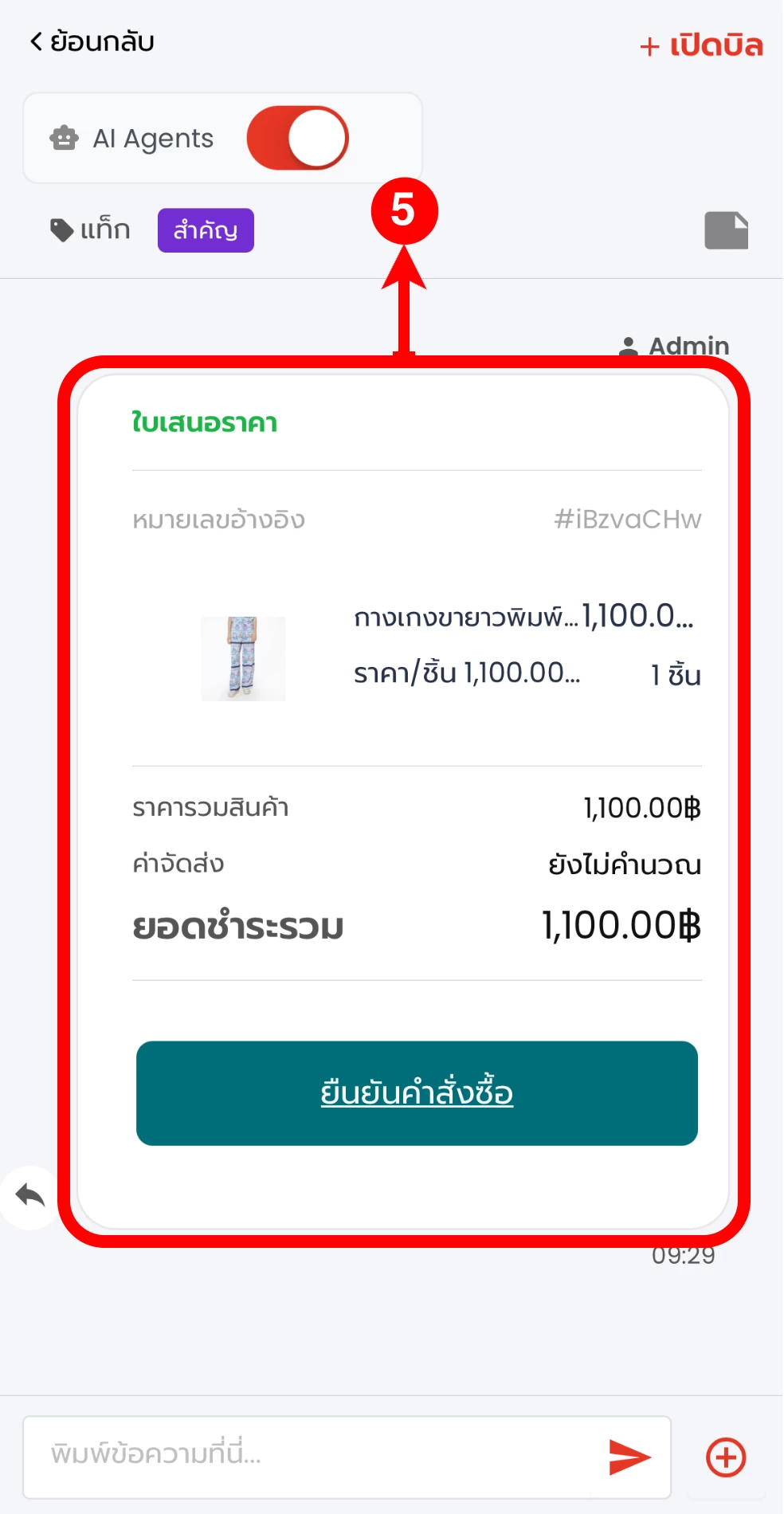The width and height of the screenshot is (784, 1514).
Task: Send the message with the arrow icon
Action: click(629, 1457)
